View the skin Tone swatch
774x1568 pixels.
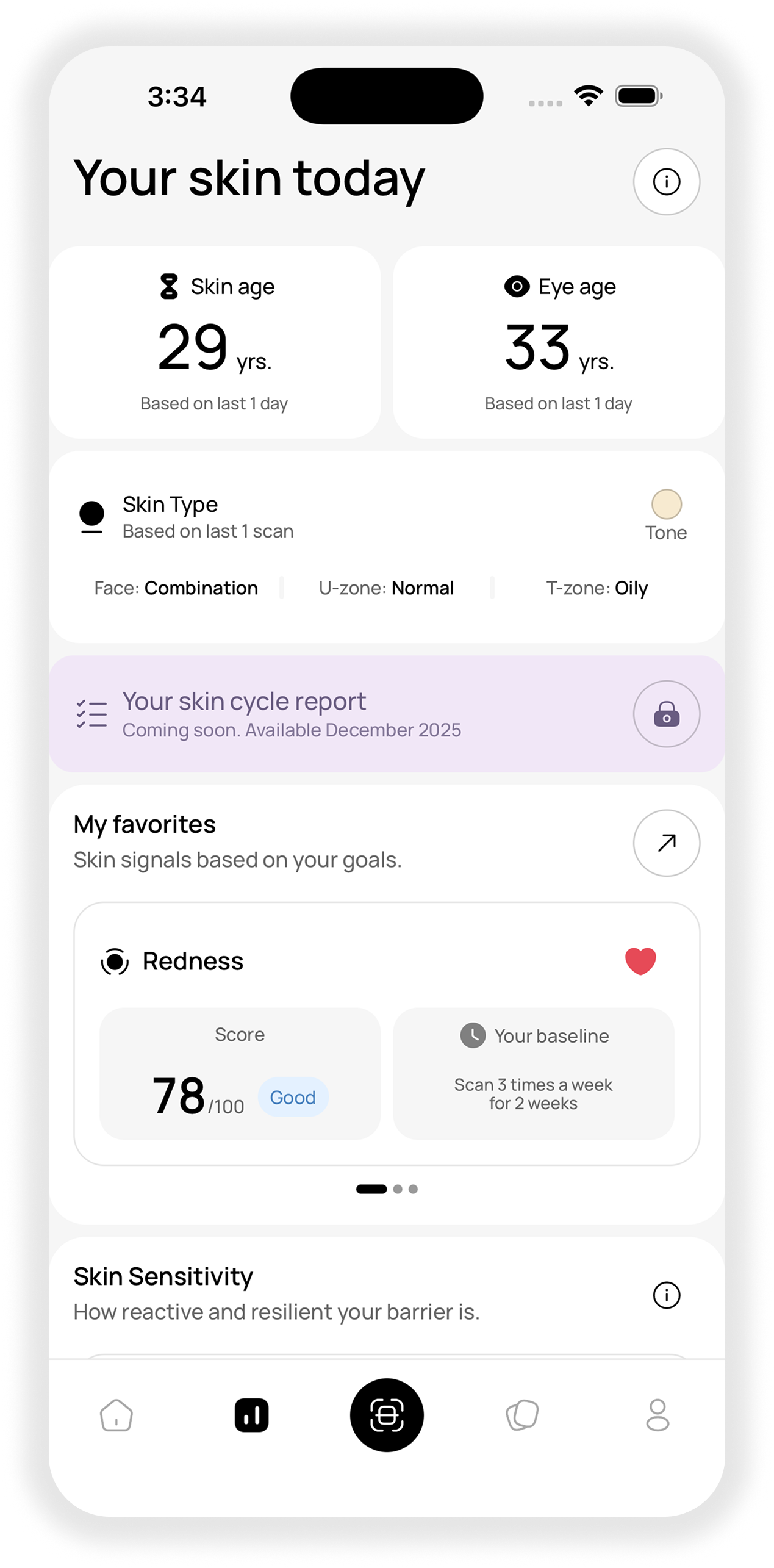[x=666, y=505]
